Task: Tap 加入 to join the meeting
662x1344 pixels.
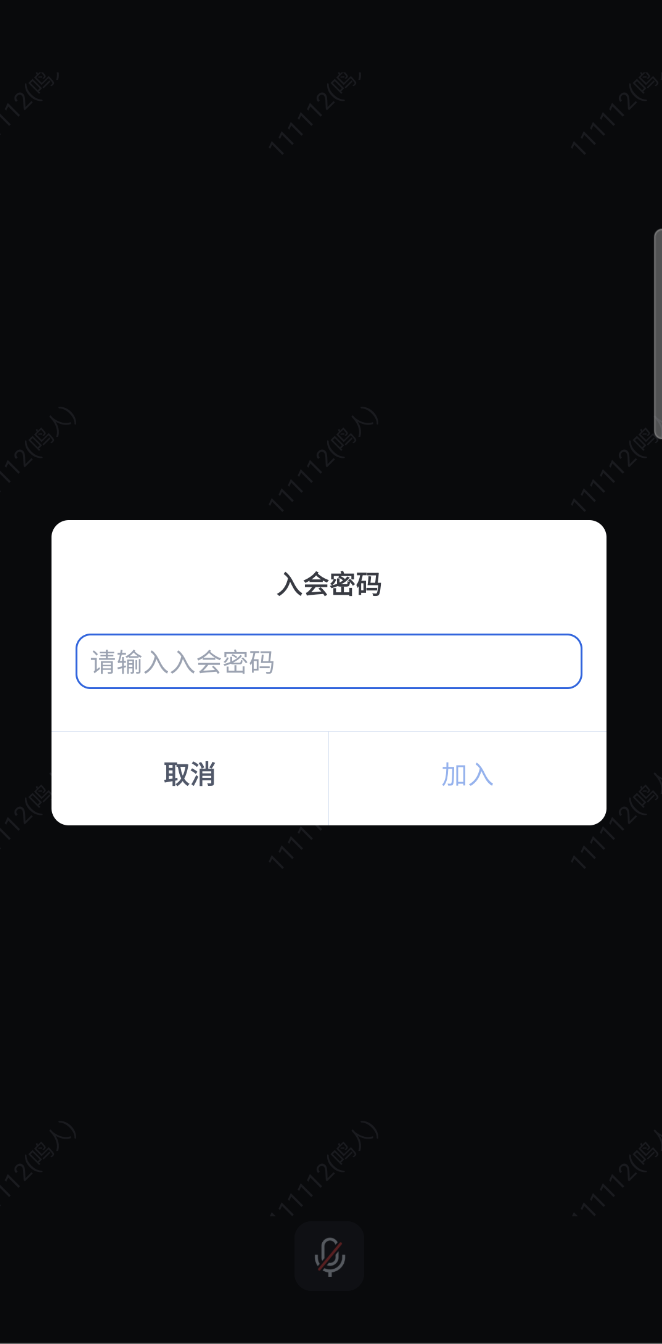Action: coord(467,775)
